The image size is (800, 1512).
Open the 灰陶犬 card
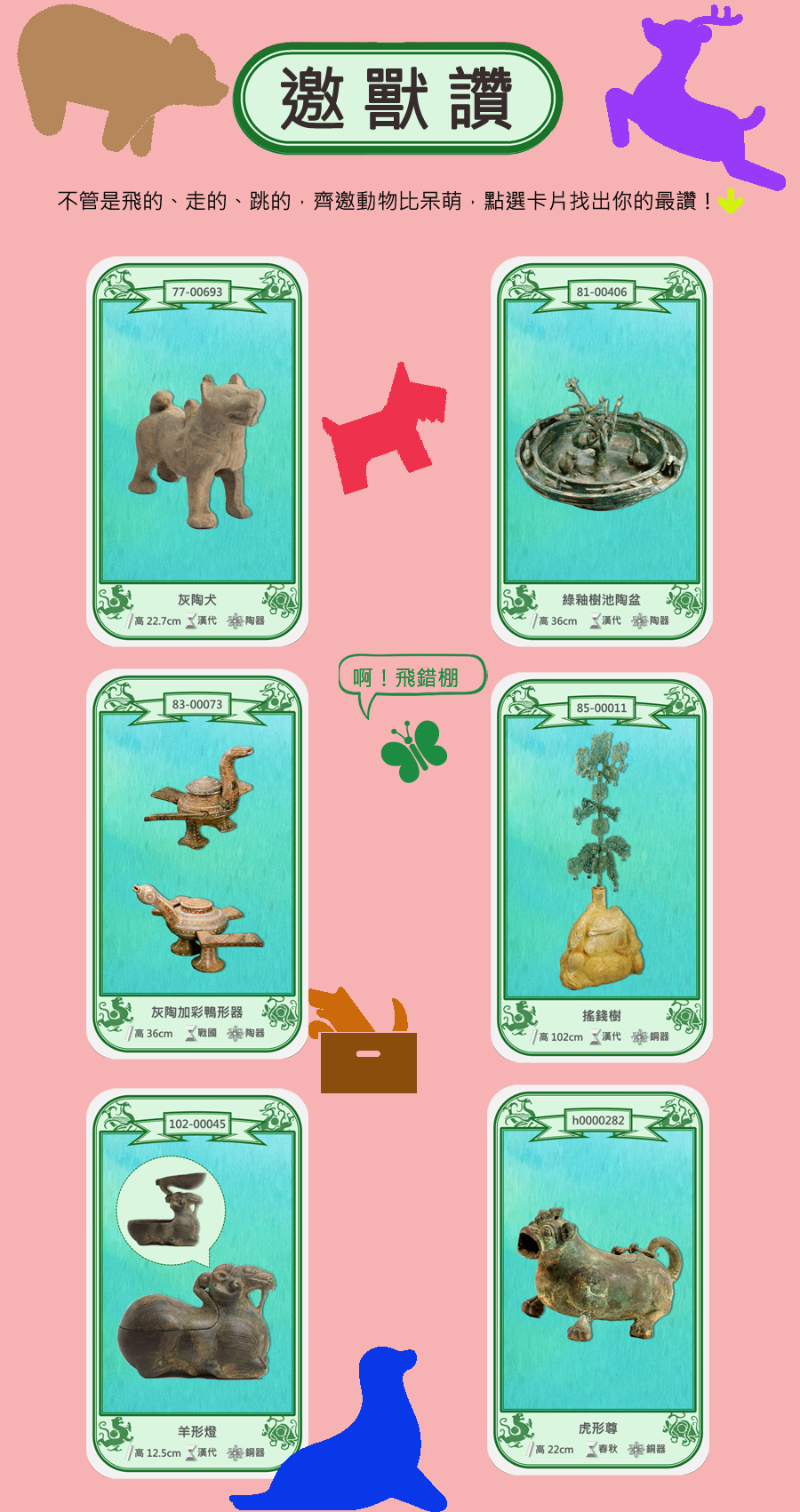197,451
